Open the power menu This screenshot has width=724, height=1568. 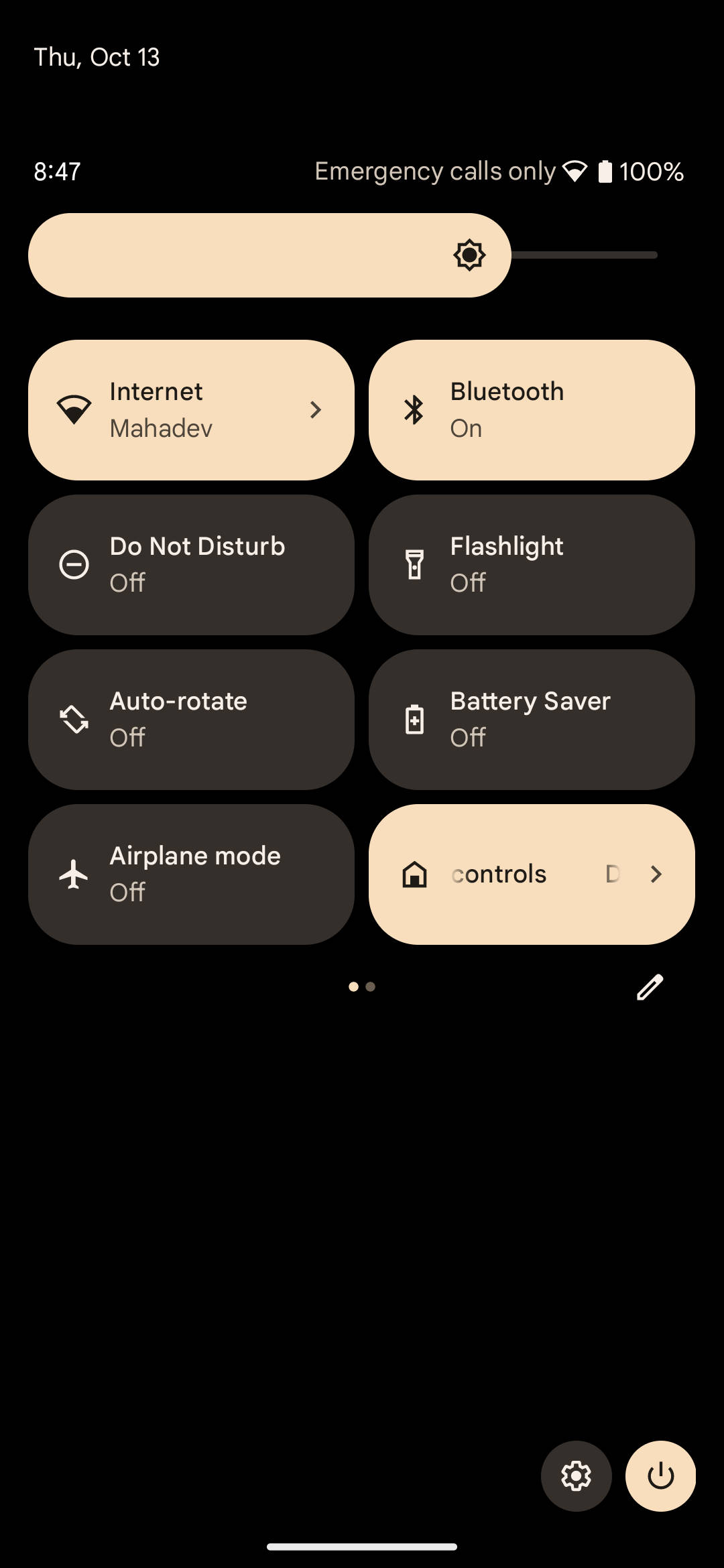pyautogui.click(x=660, y=1476)
